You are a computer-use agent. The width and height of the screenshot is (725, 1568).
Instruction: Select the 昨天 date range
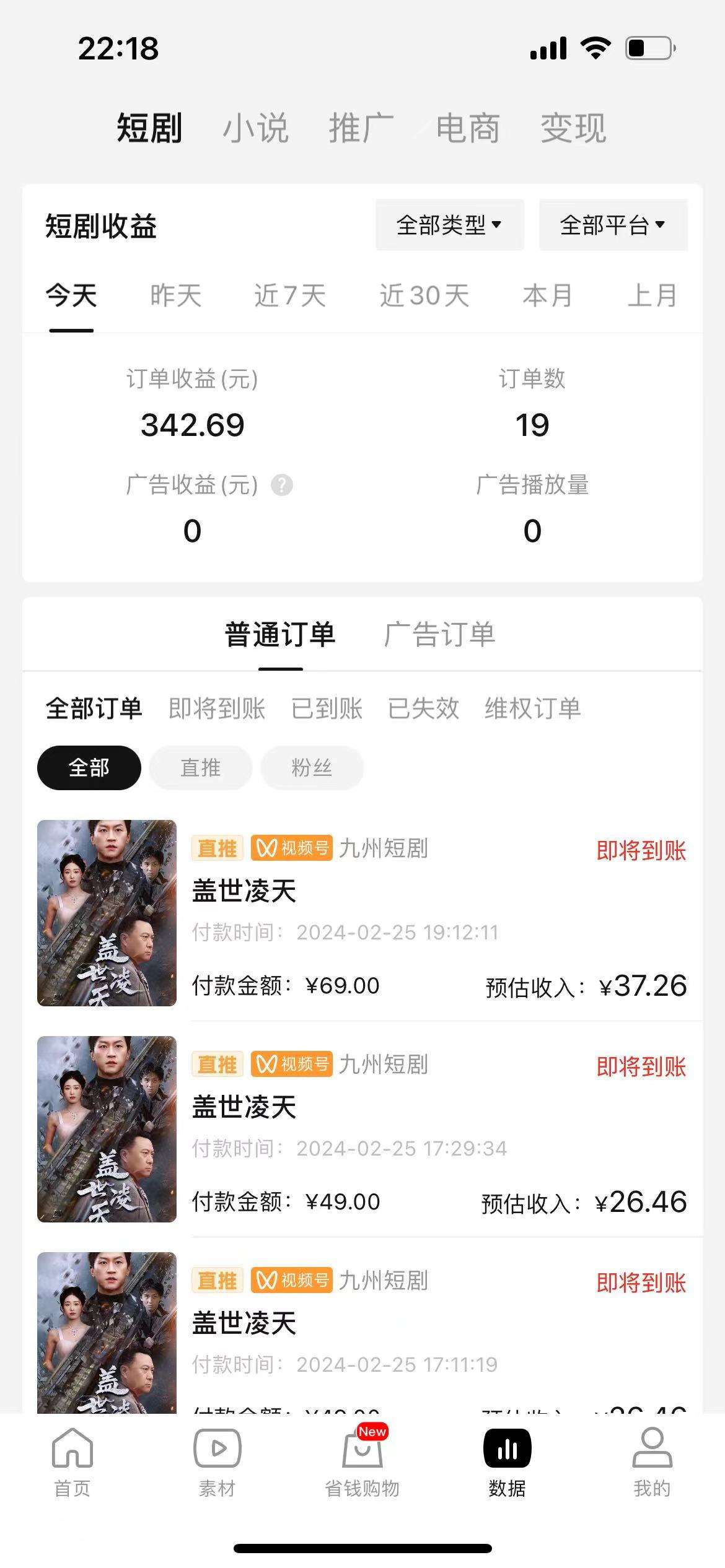tap(176, 295)
